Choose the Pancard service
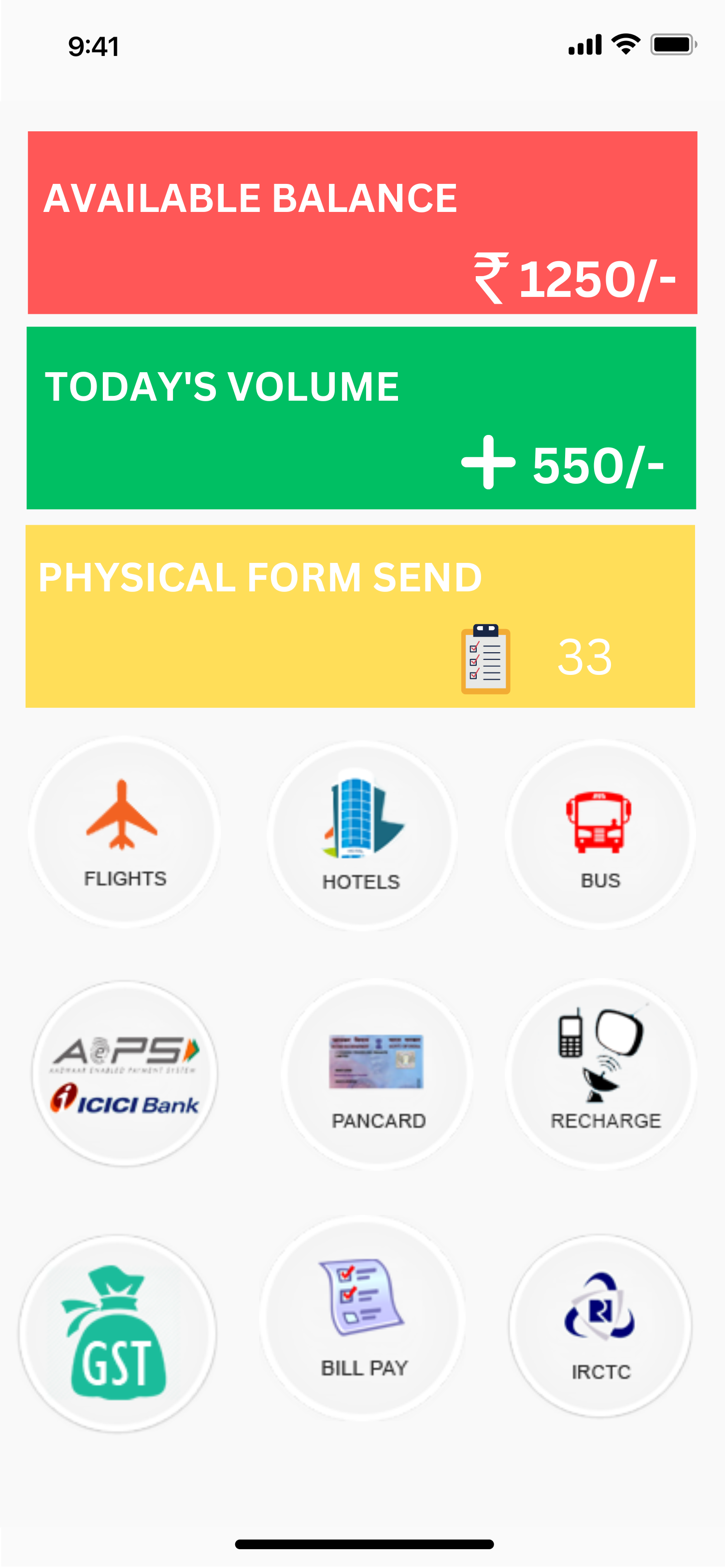Image resolution: width=725 pixels, height=1568 pixels. tap(377, 1074)
